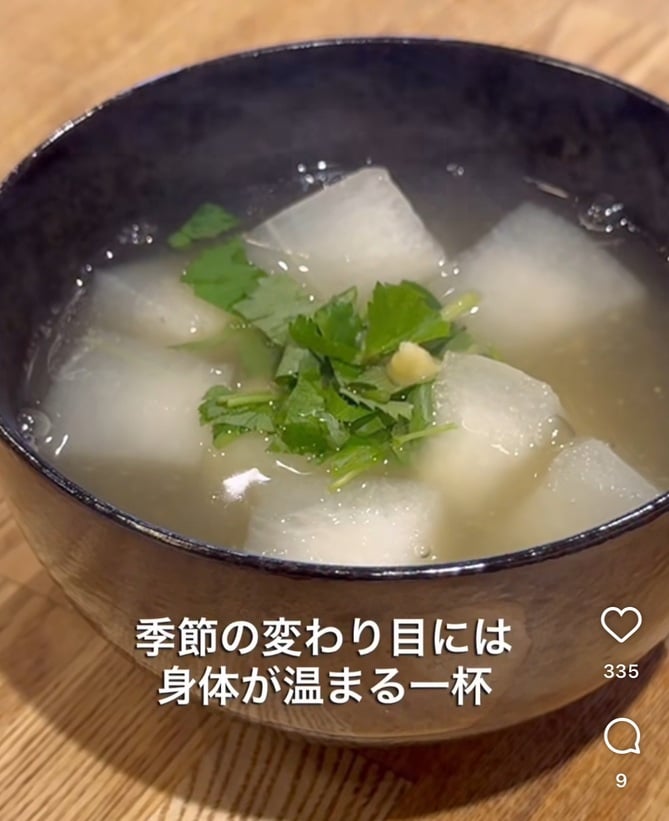Image resolution: width=669 pixels, height=821 pixels.
Task: Open the comments on this video
Action: [x=621, y=737]
